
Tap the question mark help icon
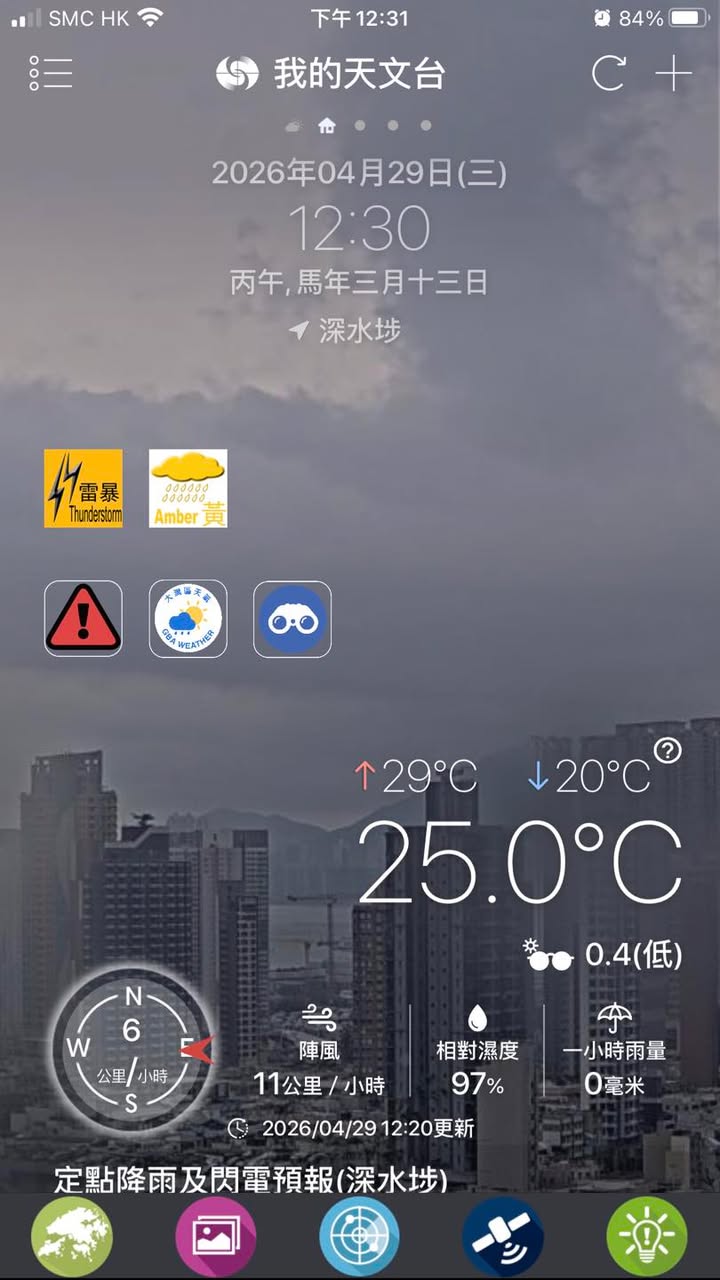(667, 750)
